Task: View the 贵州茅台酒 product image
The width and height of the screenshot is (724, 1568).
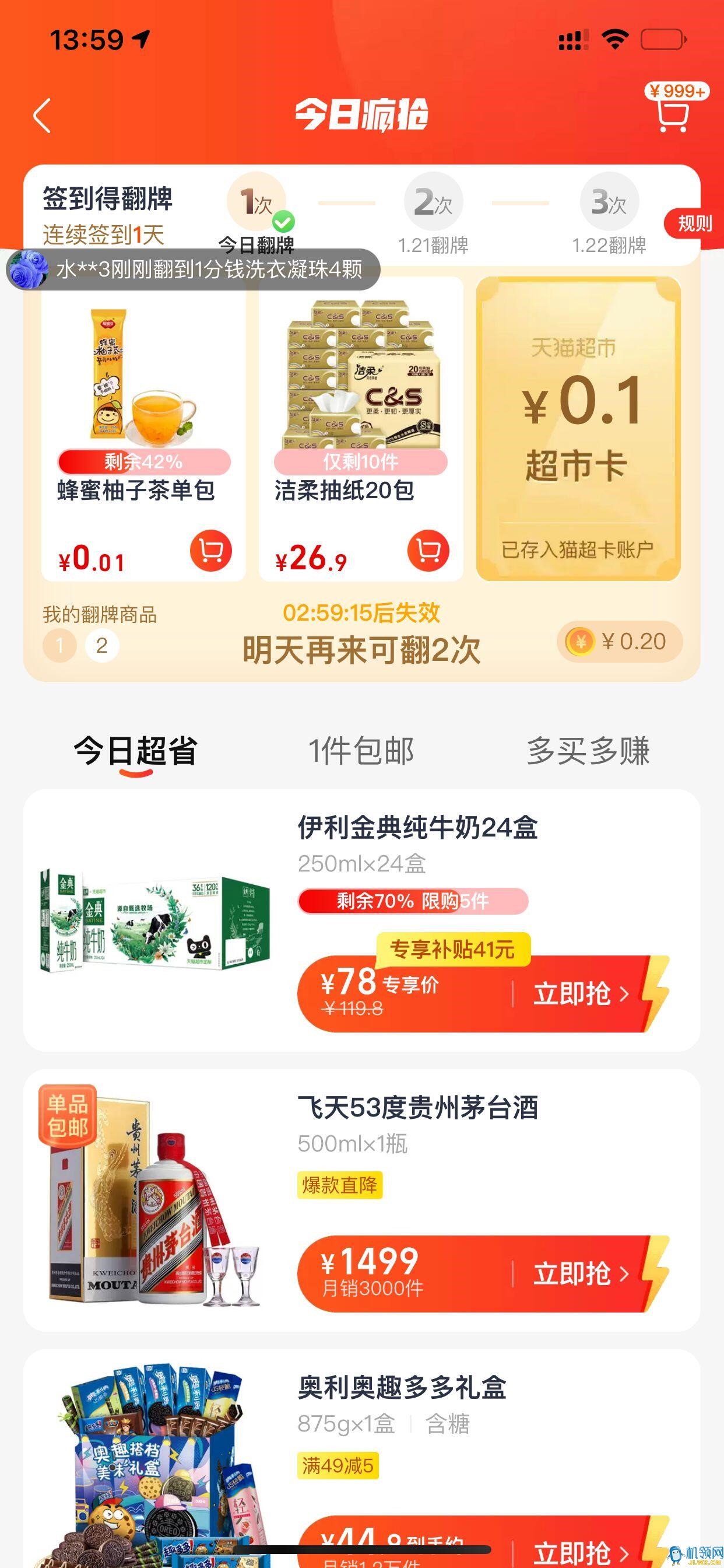Action: click(155, 1202)
